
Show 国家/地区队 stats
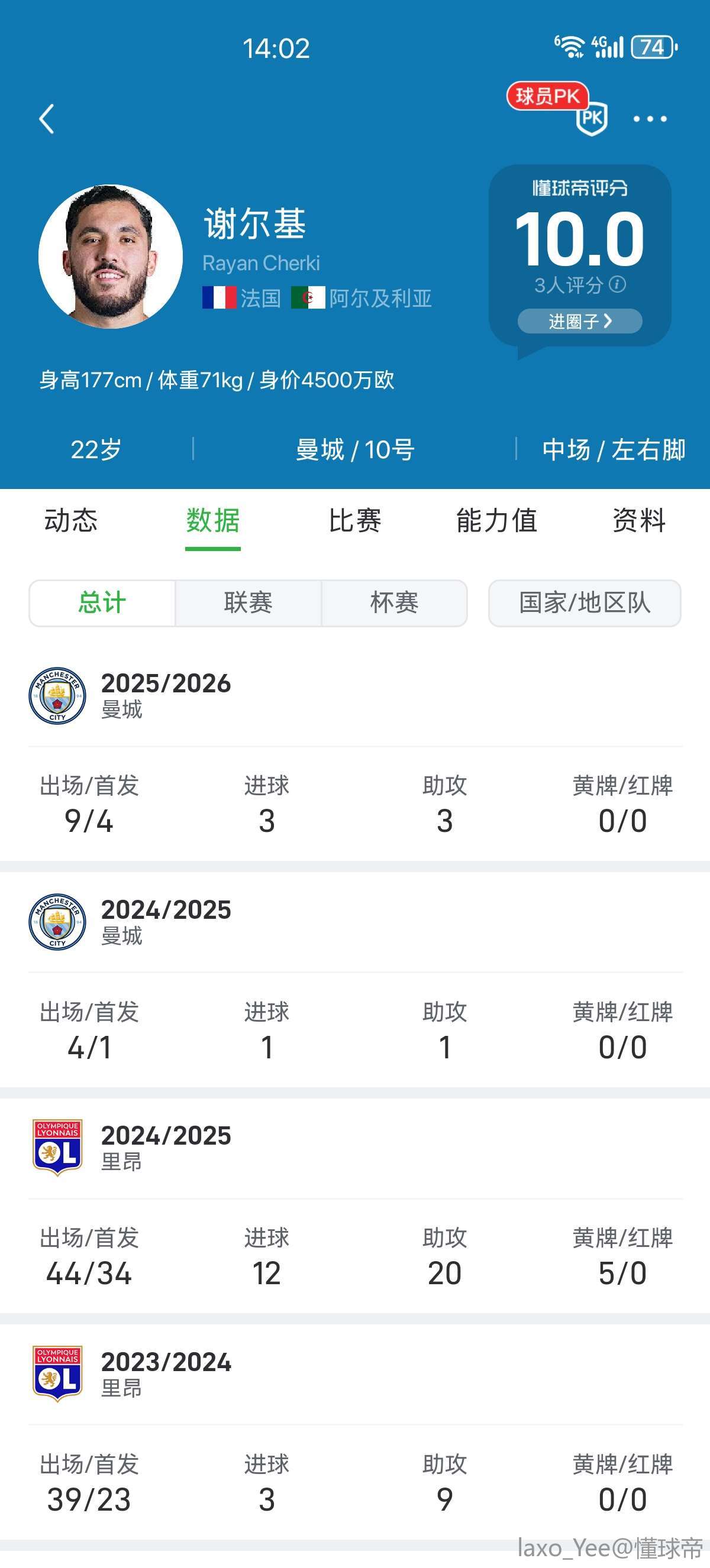pos(585,602)
